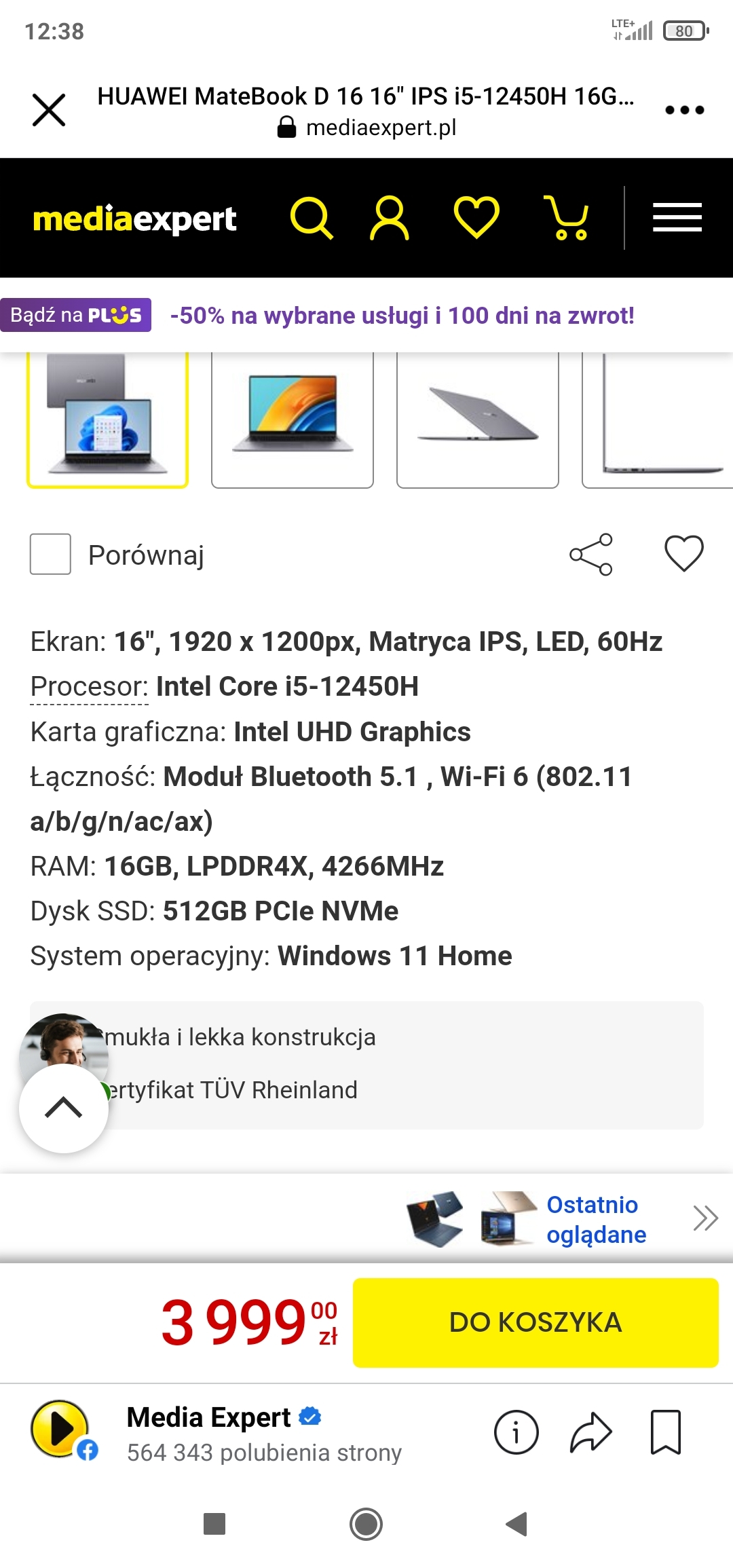Open the Media Expert search
The image size is (733, 1568).
click(312, 219)
